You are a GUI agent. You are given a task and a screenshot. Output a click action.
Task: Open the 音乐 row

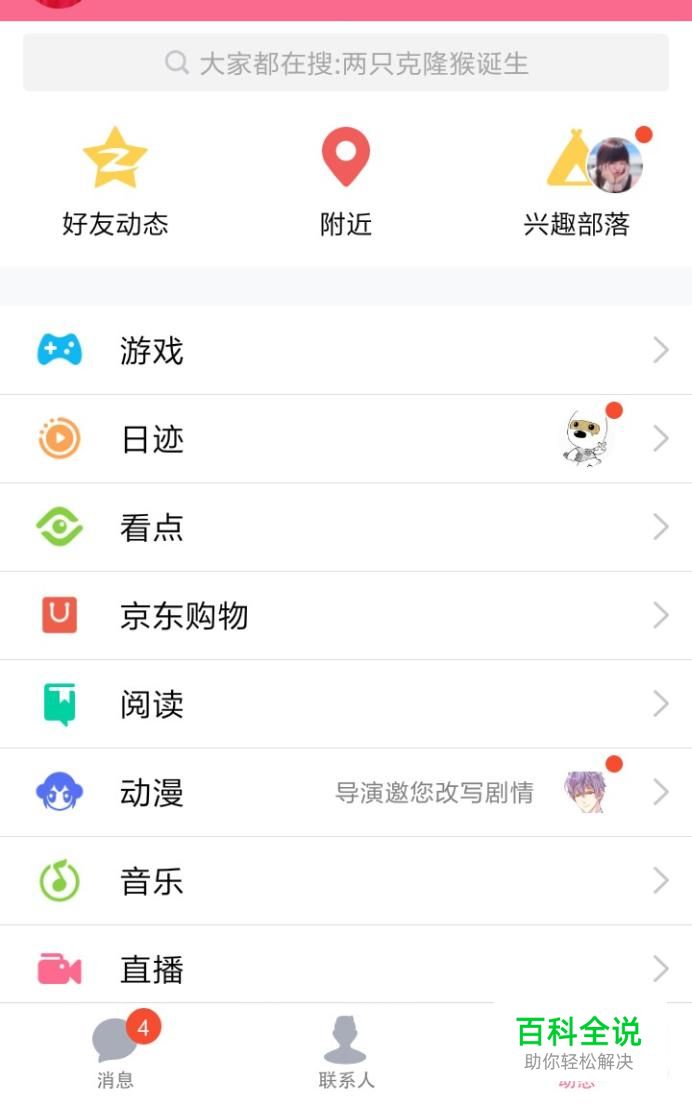coord(346,881)
